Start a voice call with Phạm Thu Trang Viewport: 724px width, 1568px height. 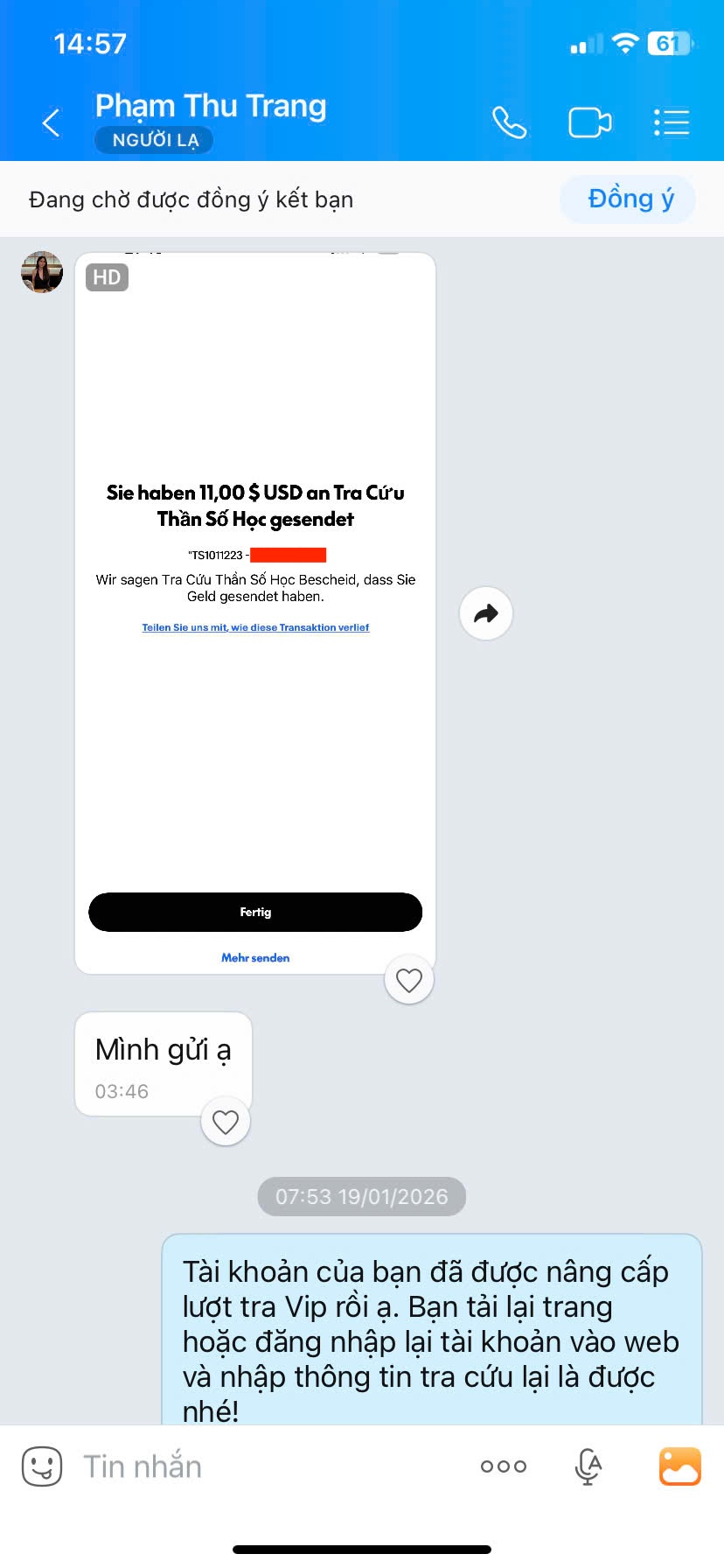pyautogui.click(x=509, y=122)
